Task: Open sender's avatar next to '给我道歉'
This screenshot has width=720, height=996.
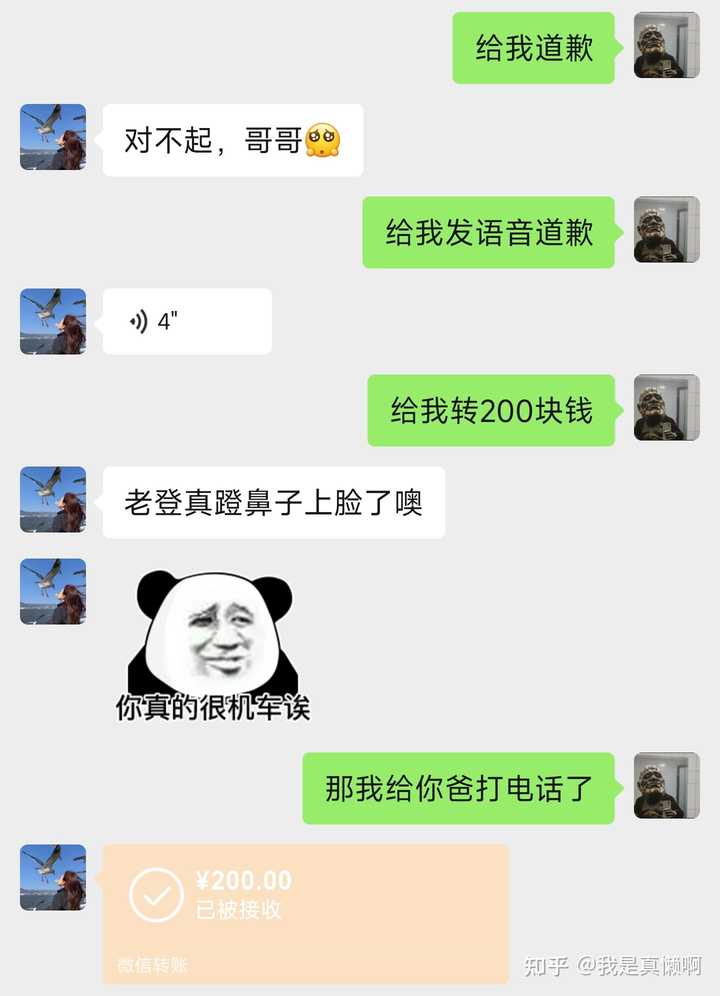Action: pyautogui.click(x=666, y=45)
